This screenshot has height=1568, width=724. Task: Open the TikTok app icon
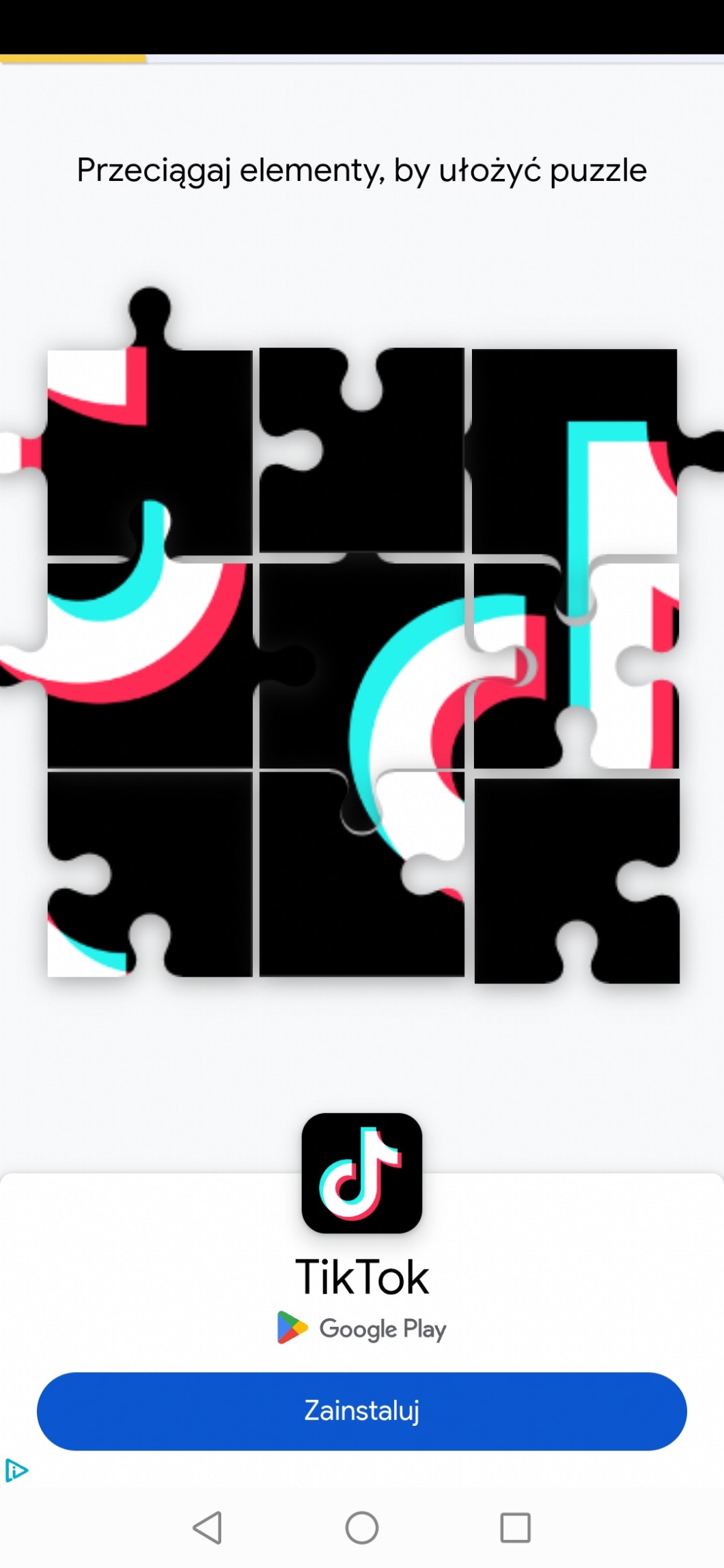click(362, 1173)
